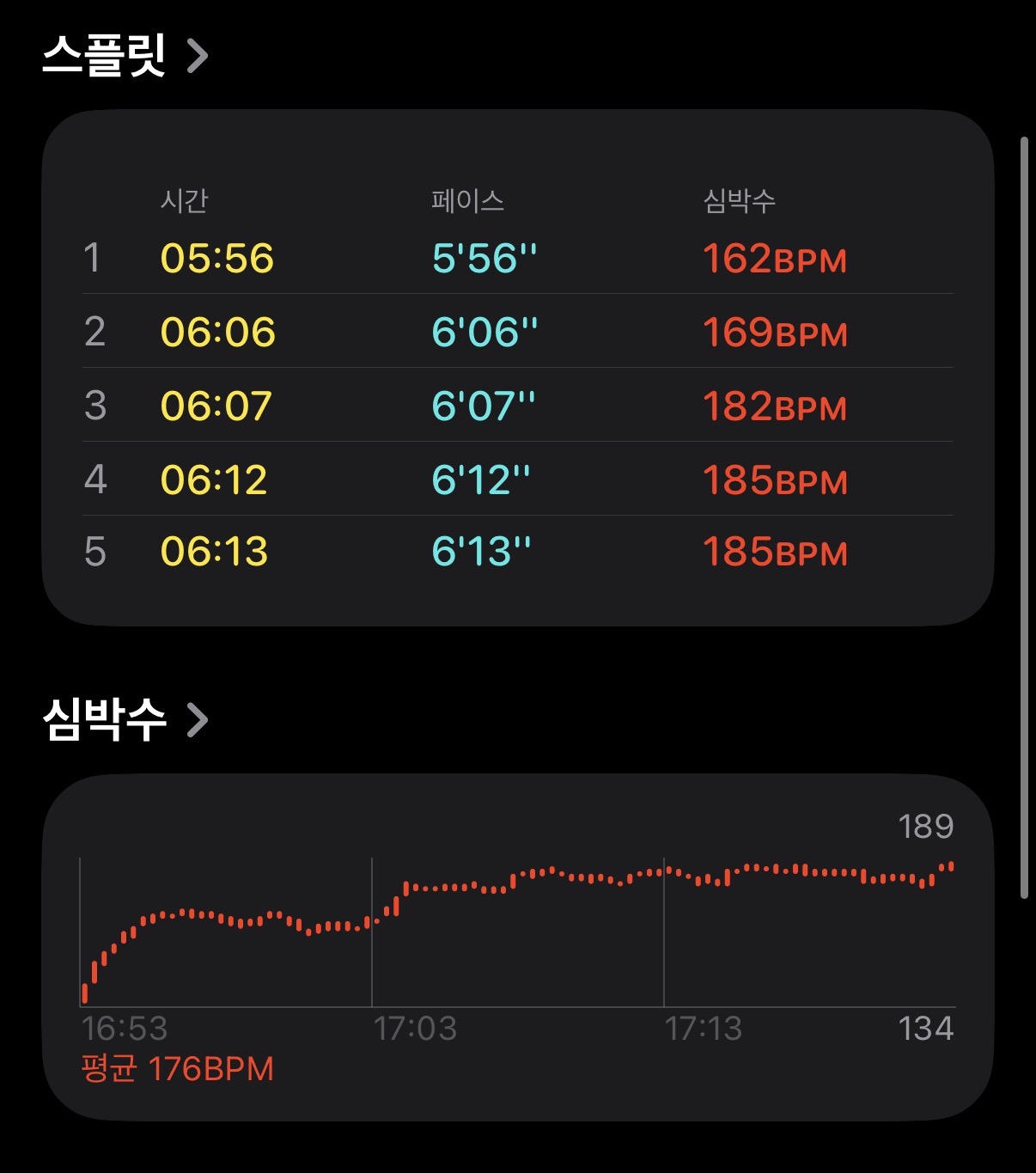Screen dimensions: 1036x1173
Task: Open the heart rate chart card
Action: (517, 945)
